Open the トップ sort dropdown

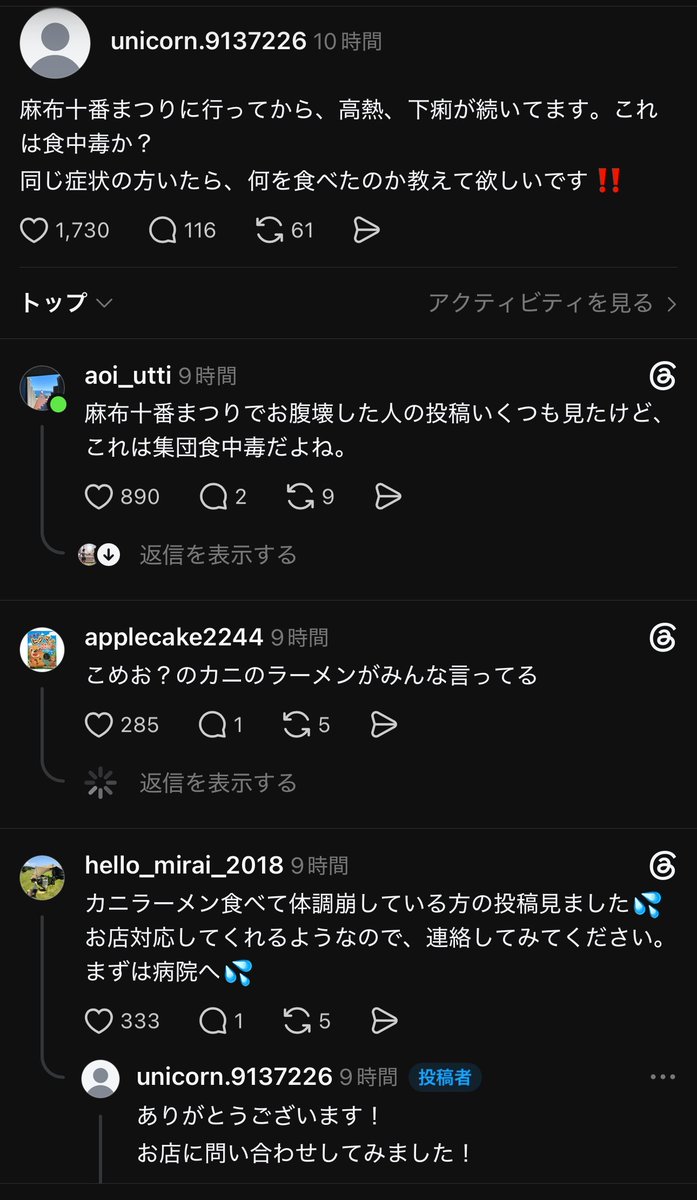click(66, 303)
